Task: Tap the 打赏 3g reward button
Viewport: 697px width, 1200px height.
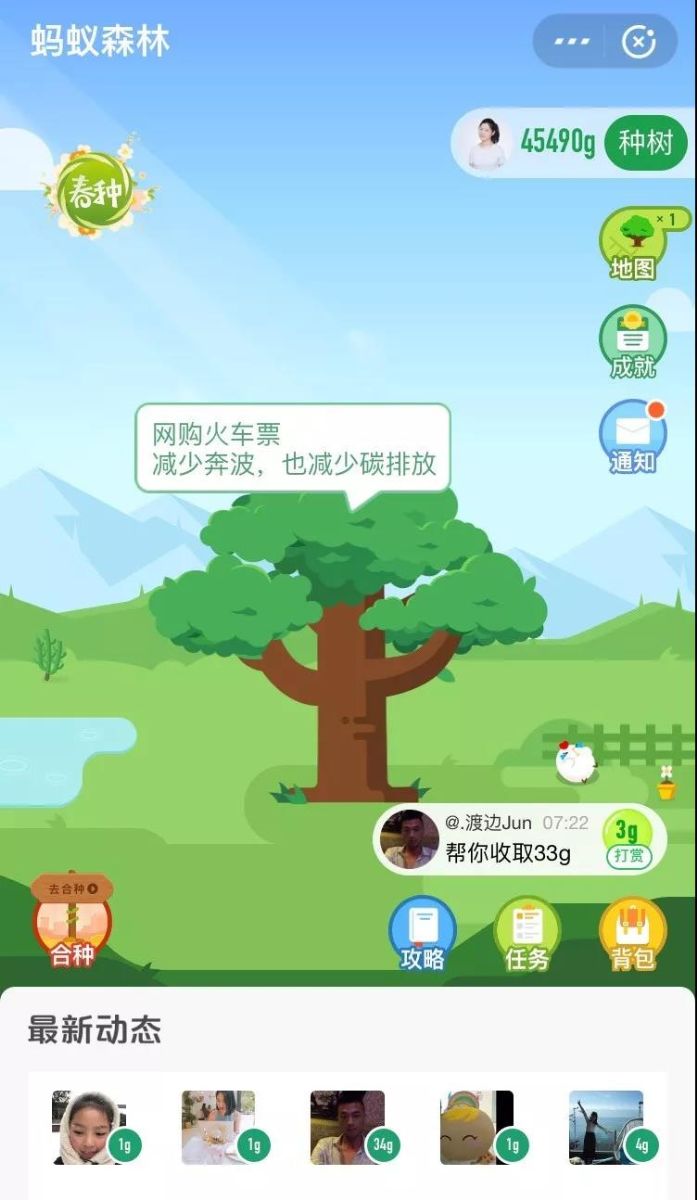Action: click(627, 841)
